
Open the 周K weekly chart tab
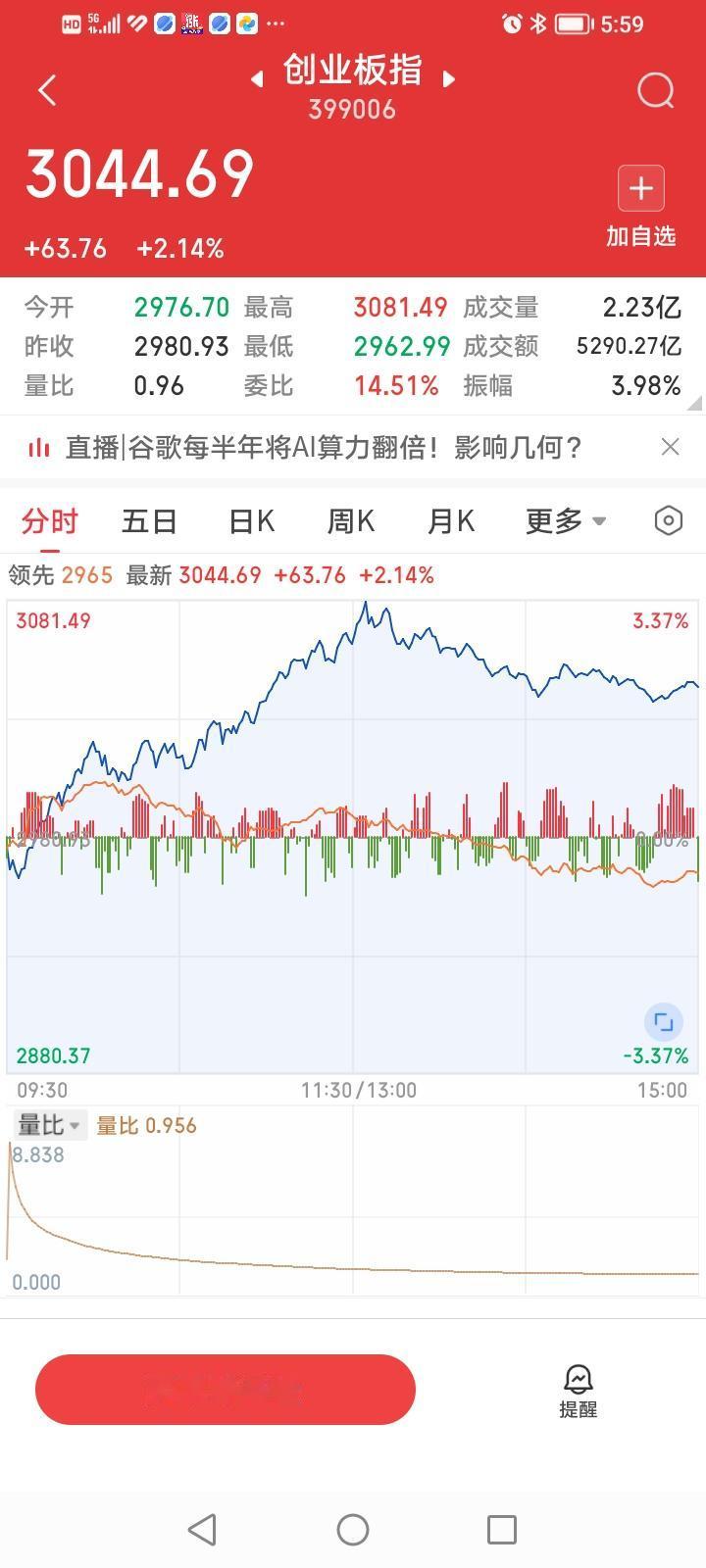[x=349, y=521]
